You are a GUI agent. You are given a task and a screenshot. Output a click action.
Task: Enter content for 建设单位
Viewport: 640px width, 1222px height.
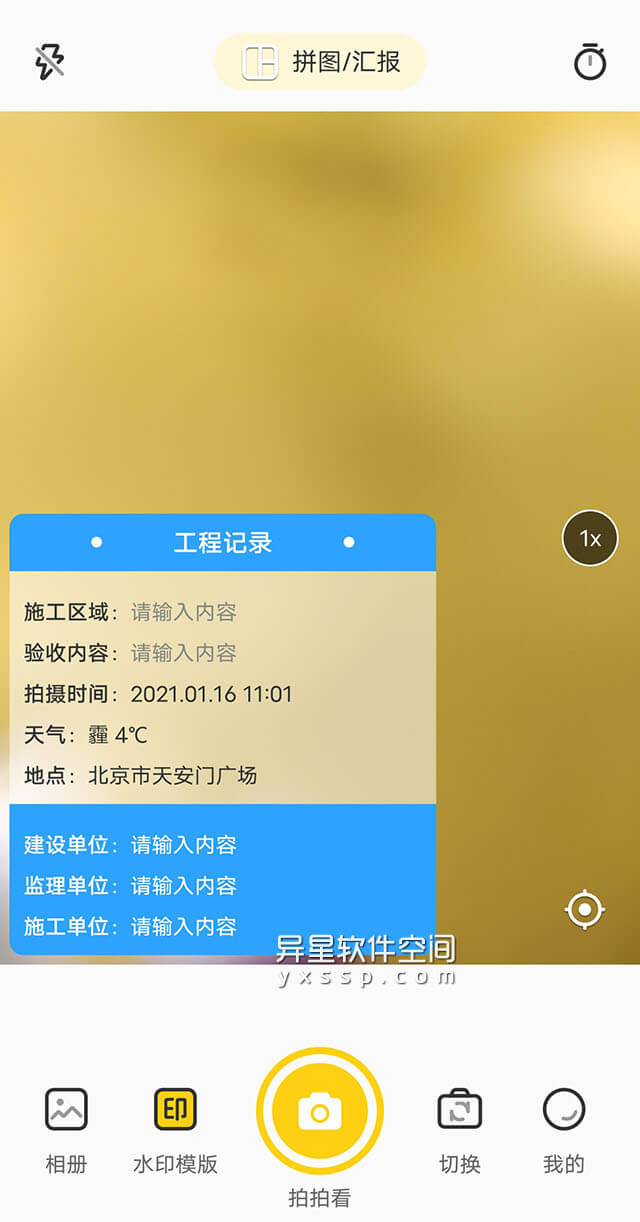184,845
